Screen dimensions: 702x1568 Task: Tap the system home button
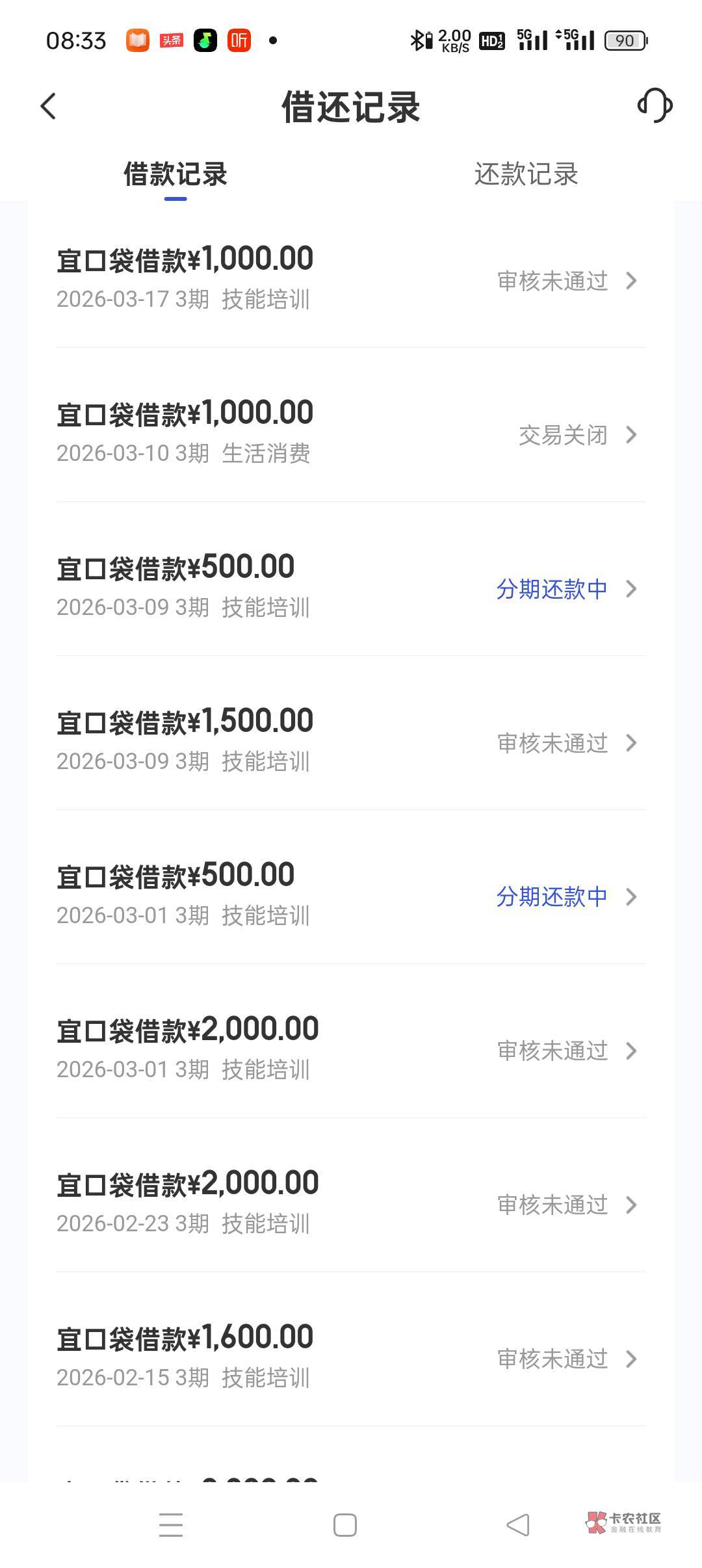[344, 1524]
